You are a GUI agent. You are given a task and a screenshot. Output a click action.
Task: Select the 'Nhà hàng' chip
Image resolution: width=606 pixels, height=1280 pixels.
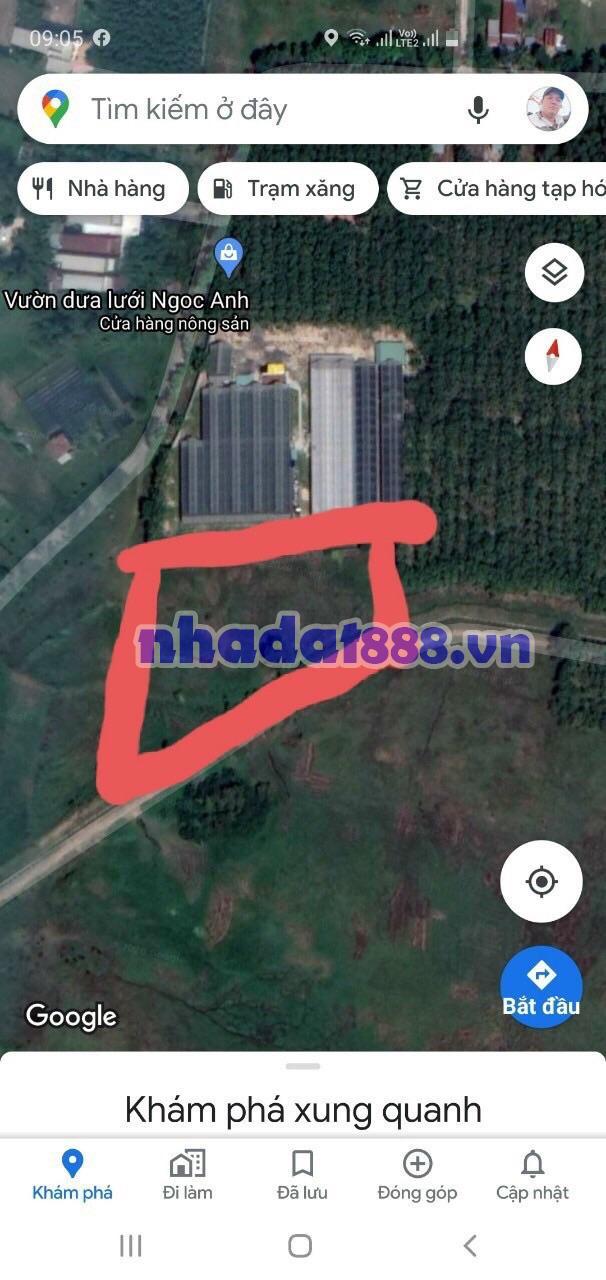(102, 188)
